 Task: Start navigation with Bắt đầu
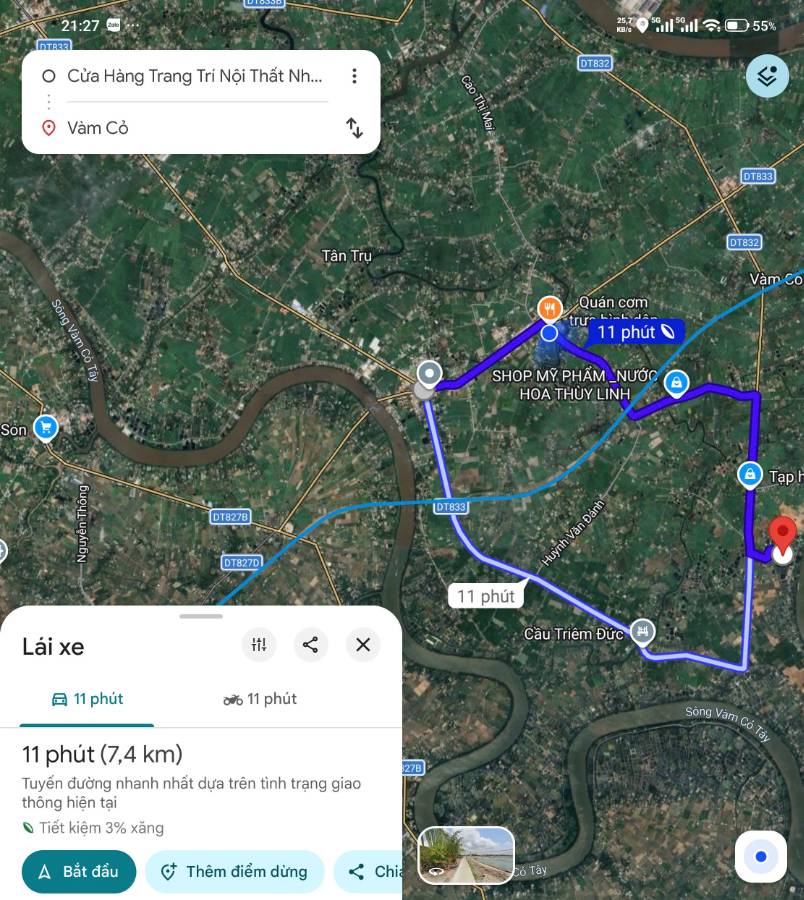79,871
